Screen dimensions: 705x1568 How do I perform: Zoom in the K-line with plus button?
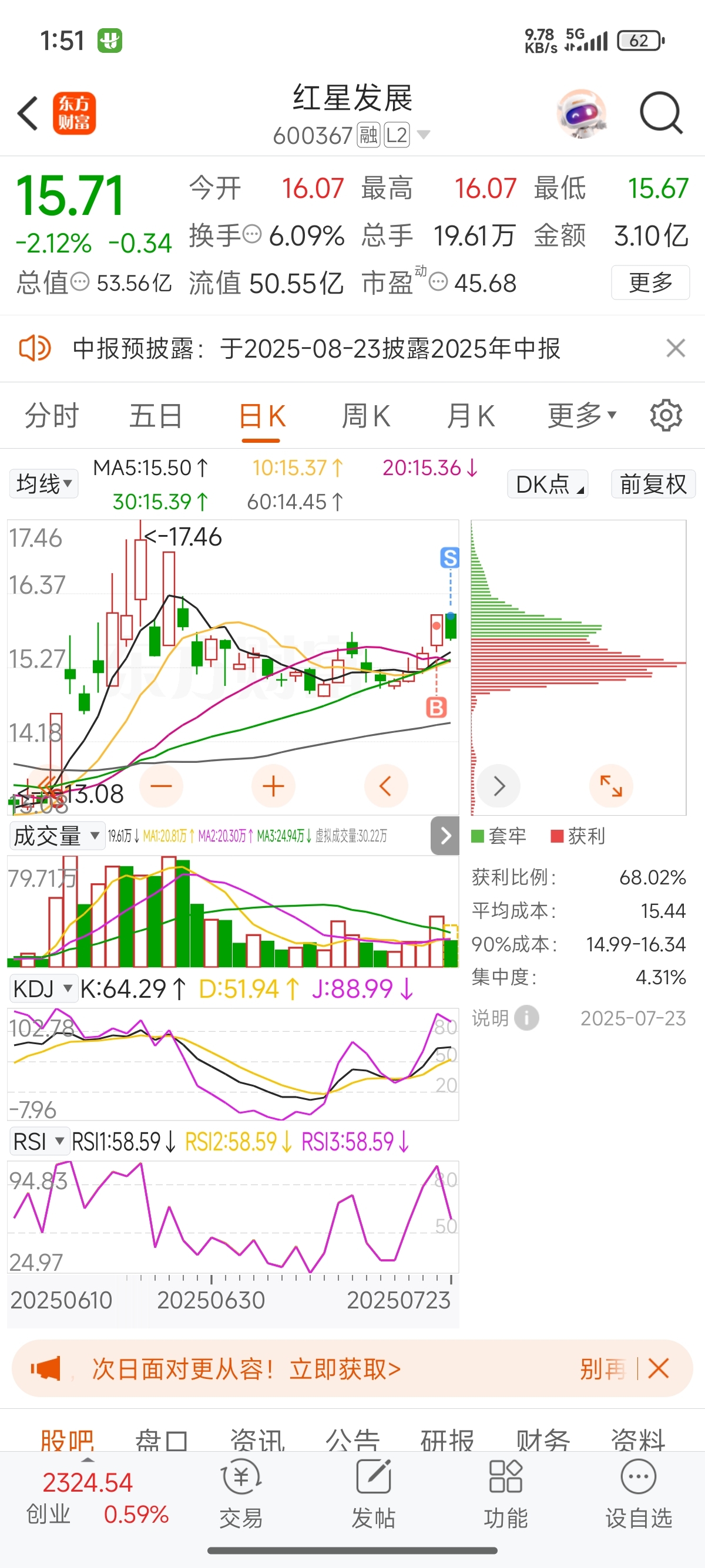(x=273, y=786)
